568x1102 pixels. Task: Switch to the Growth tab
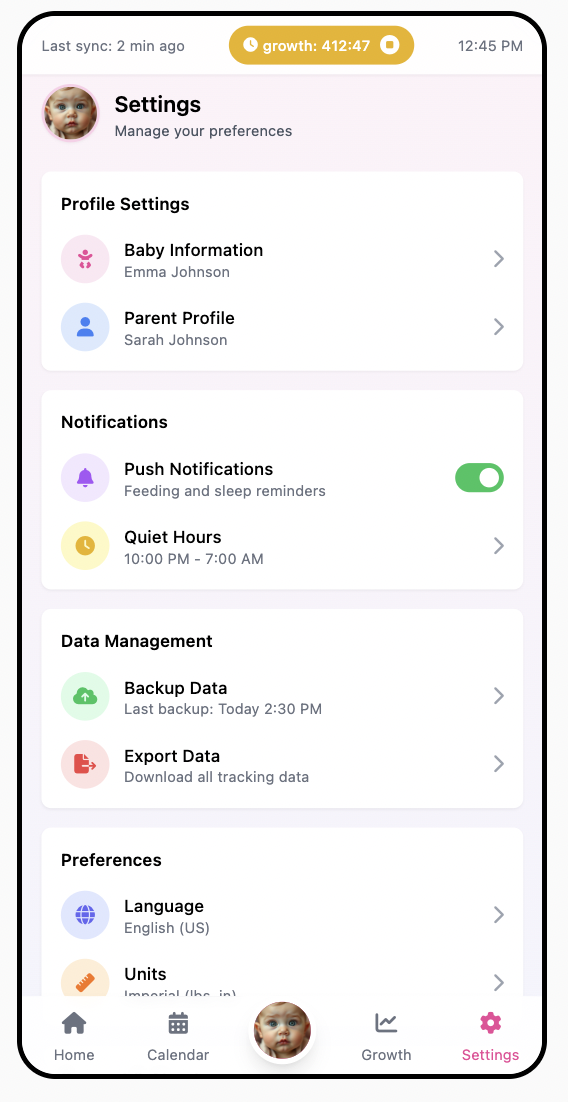tap(386, 1037)
